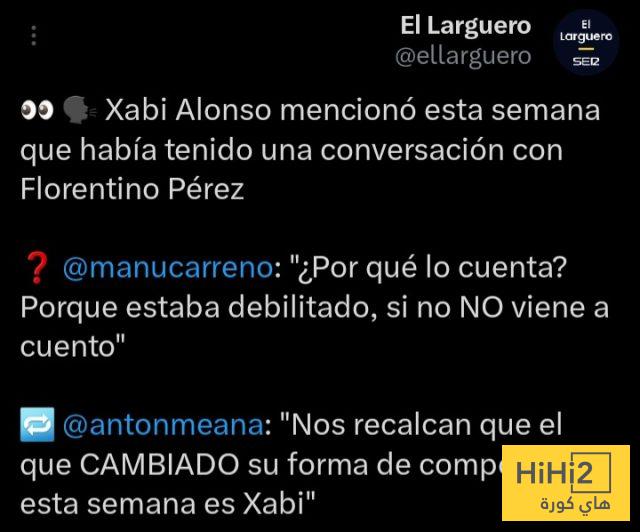Open the @antonmeana mention
640x532 pixels.
click(164, 426)
